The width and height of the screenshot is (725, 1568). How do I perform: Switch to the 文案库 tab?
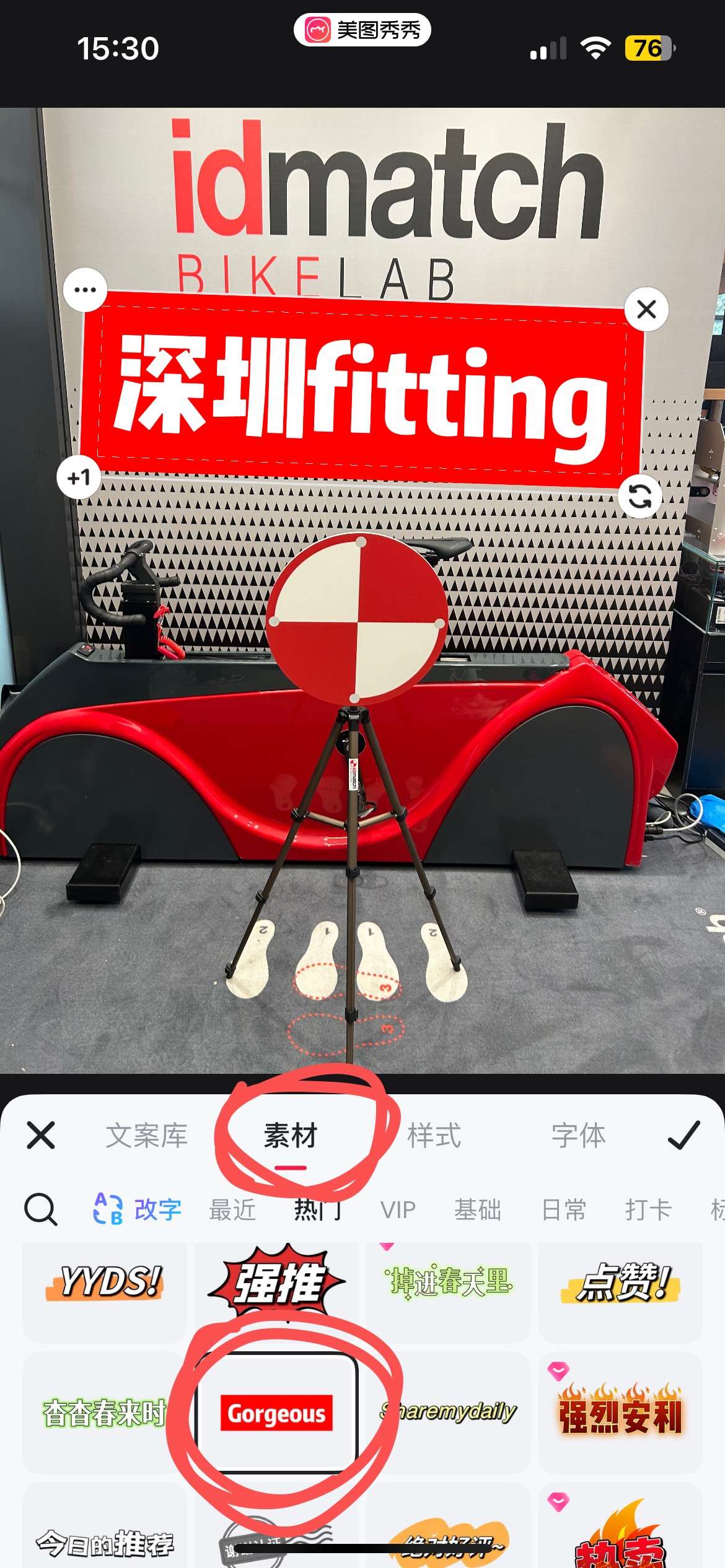(x=147, y=1135)
